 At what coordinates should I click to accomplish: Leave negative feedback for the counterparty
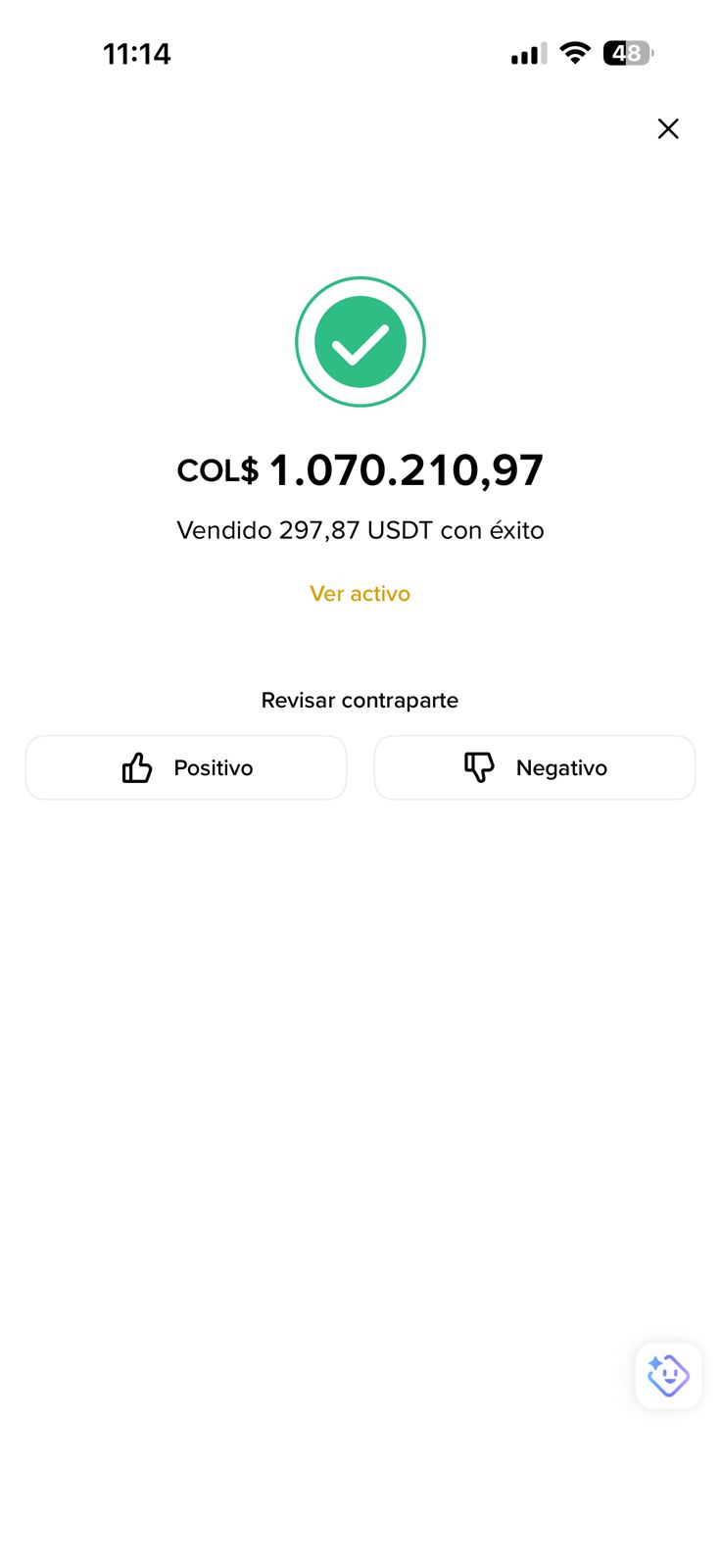[x=534, y=767]
